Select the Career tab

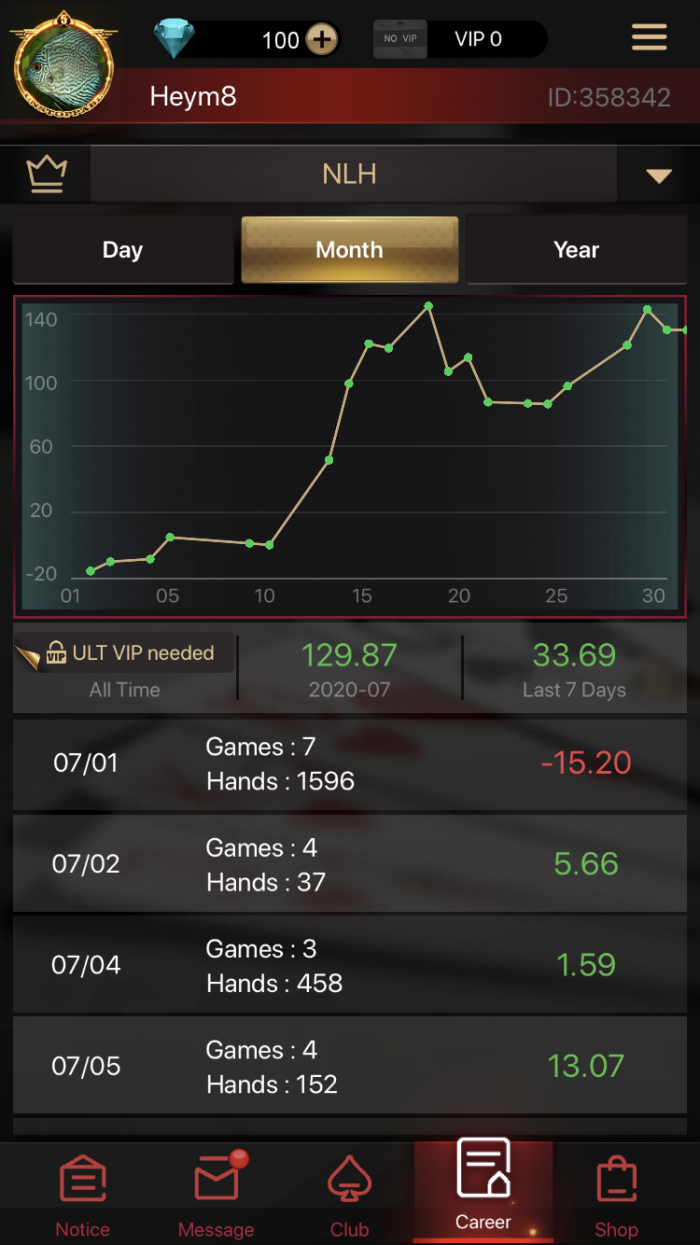point(483,1190)
